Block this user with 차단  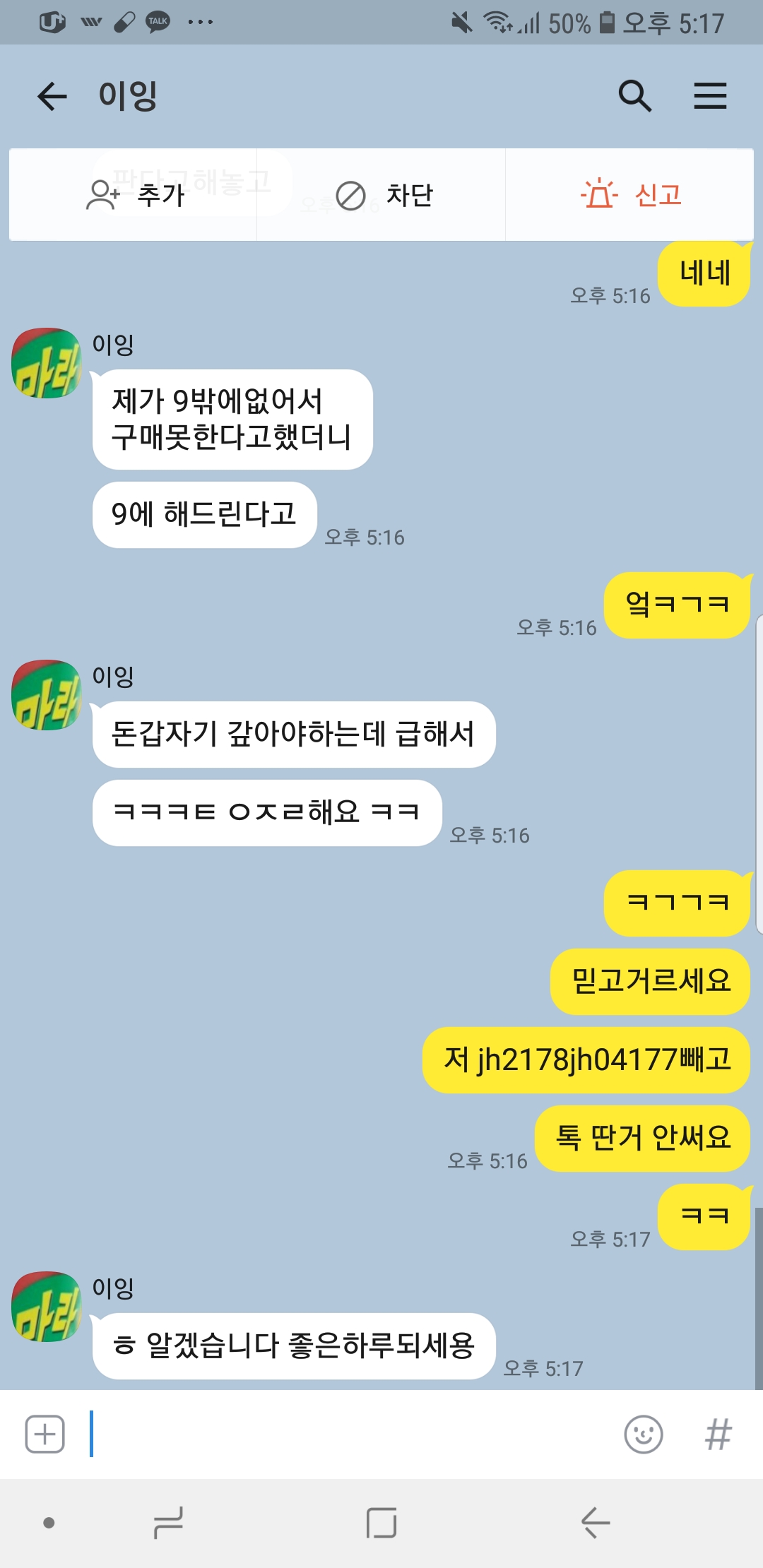point(383,195)
